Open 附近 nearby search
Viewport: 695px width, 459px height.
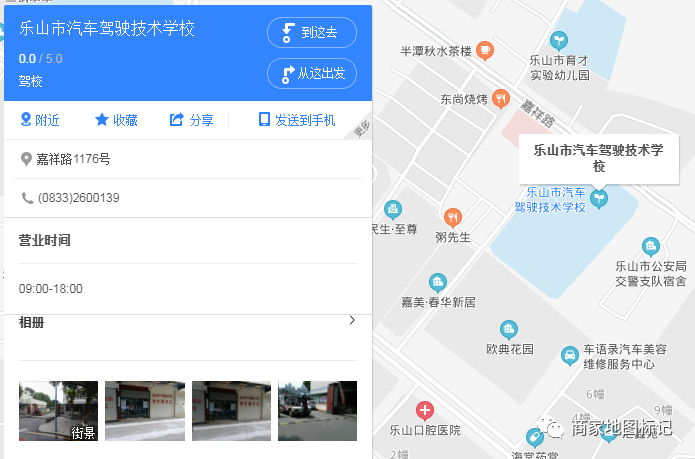(40, 120)
